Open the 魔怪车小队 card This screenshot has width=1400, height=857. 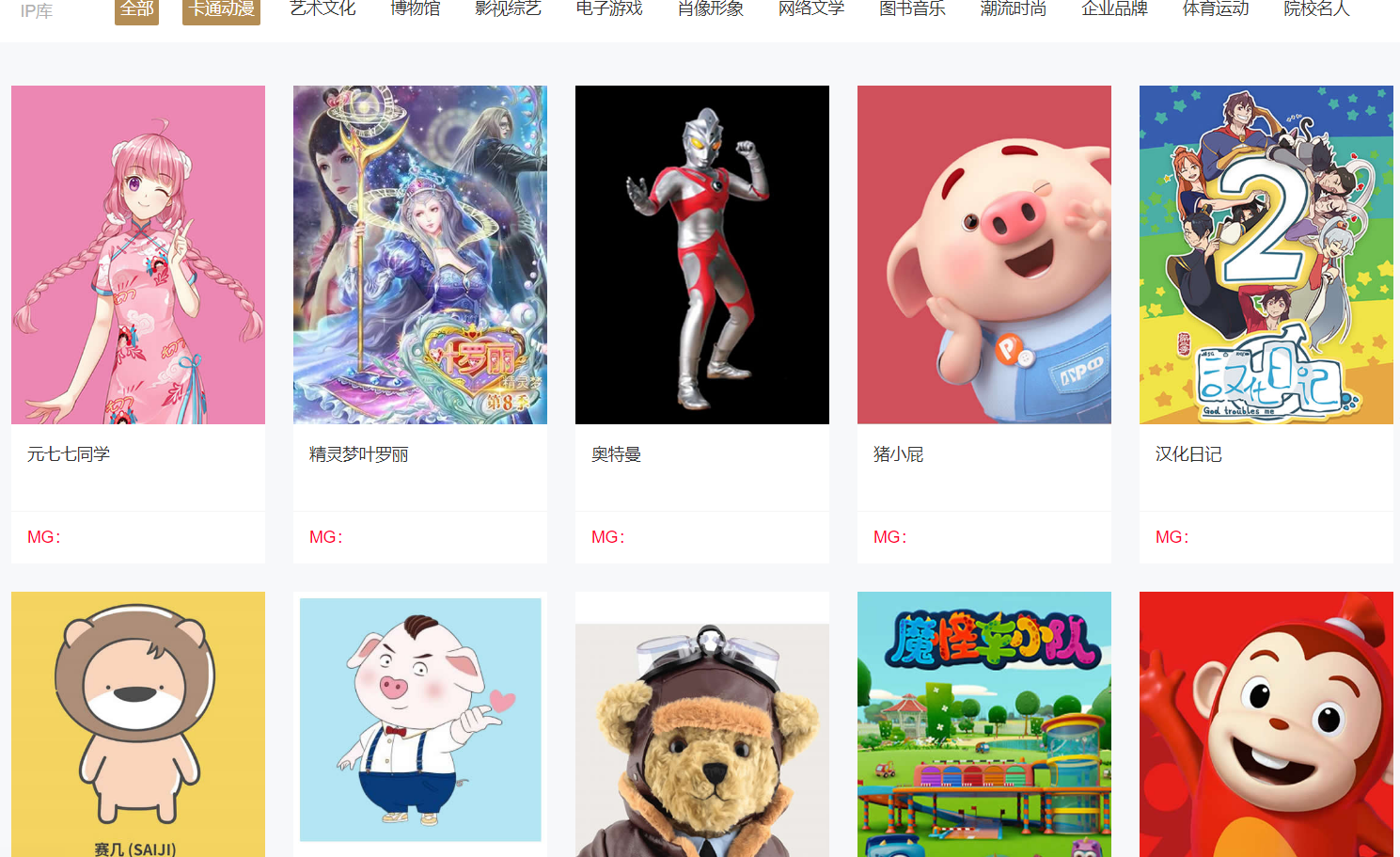984,724
